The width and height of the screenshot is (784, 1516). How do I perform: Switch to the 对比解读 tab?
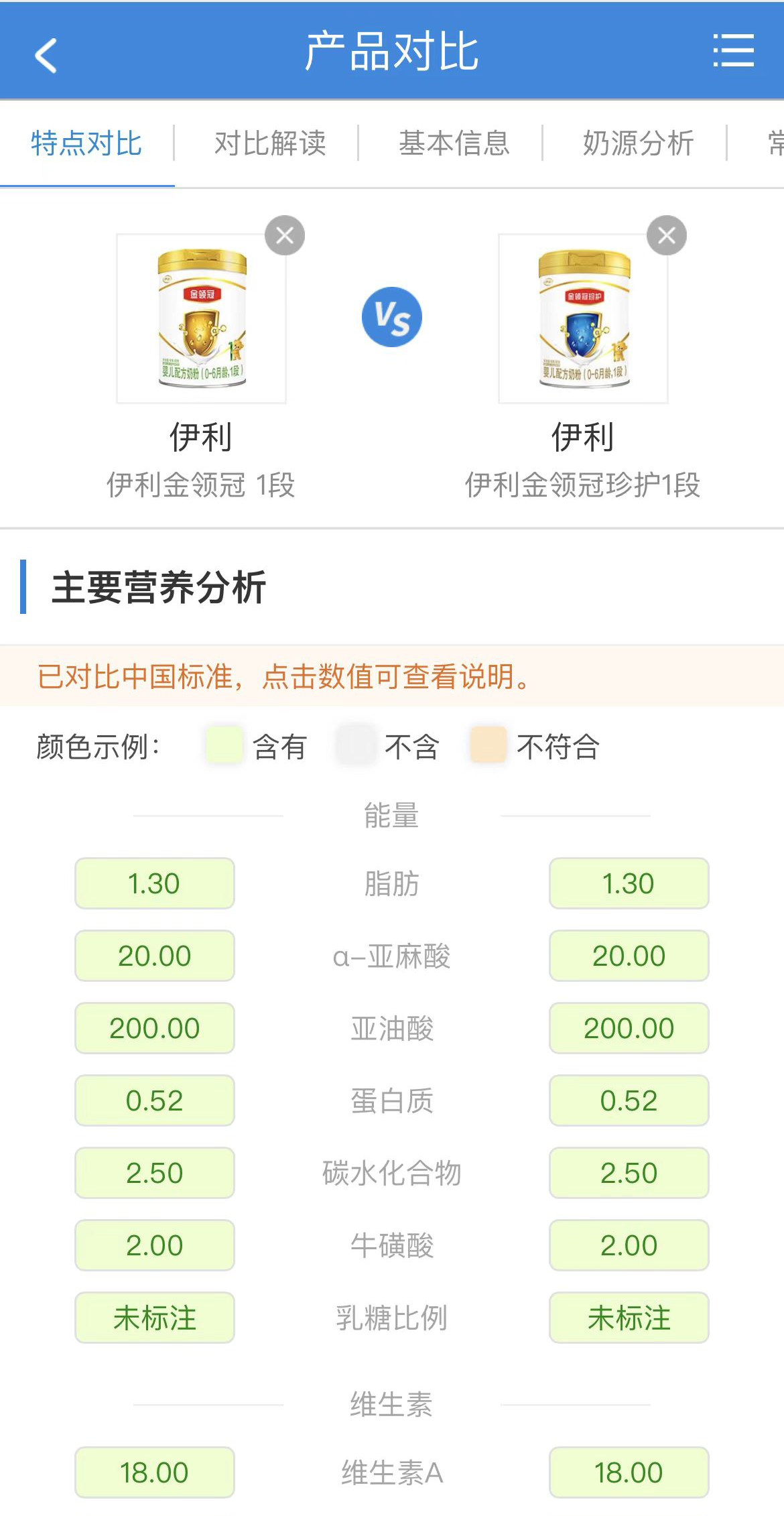click(x=270, y=143)
